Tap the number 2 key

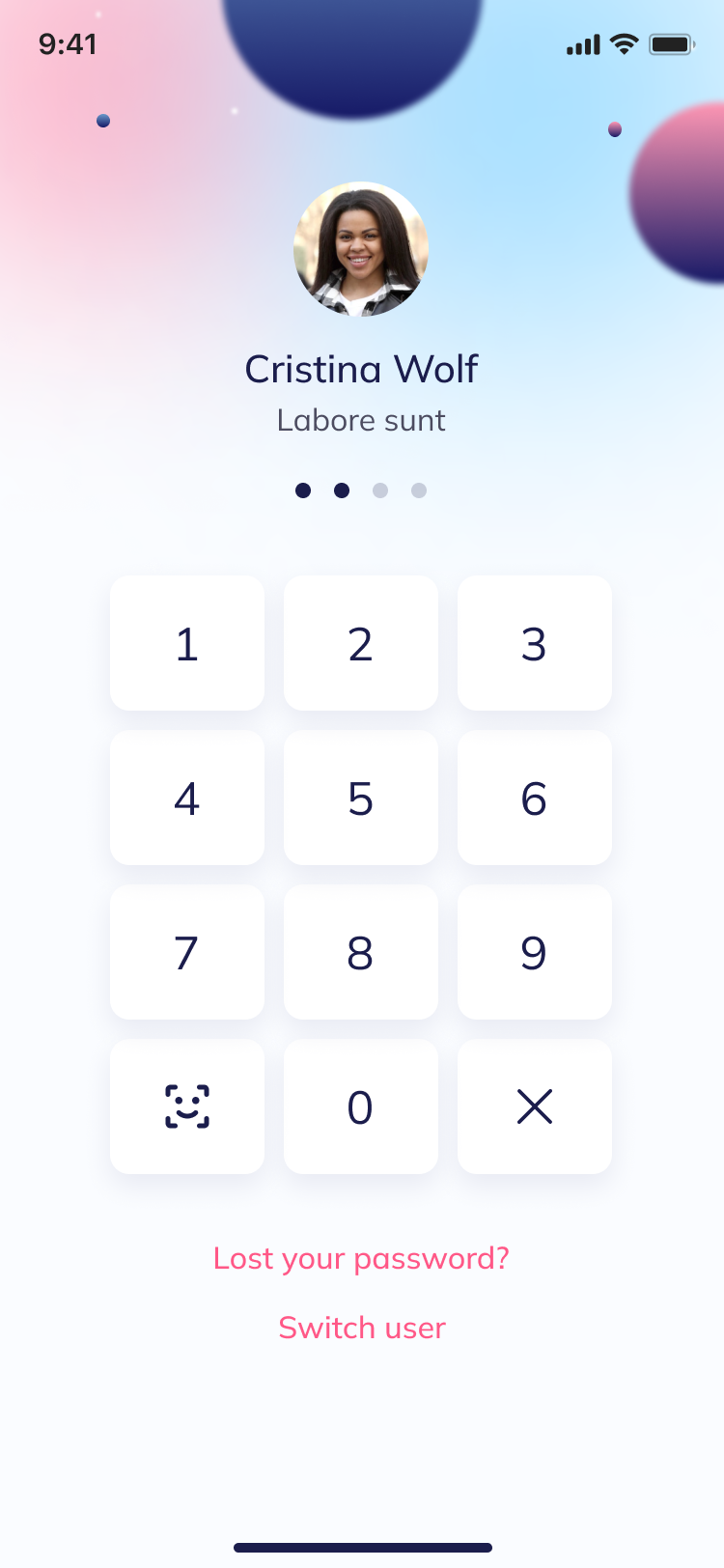pos(361,643)
